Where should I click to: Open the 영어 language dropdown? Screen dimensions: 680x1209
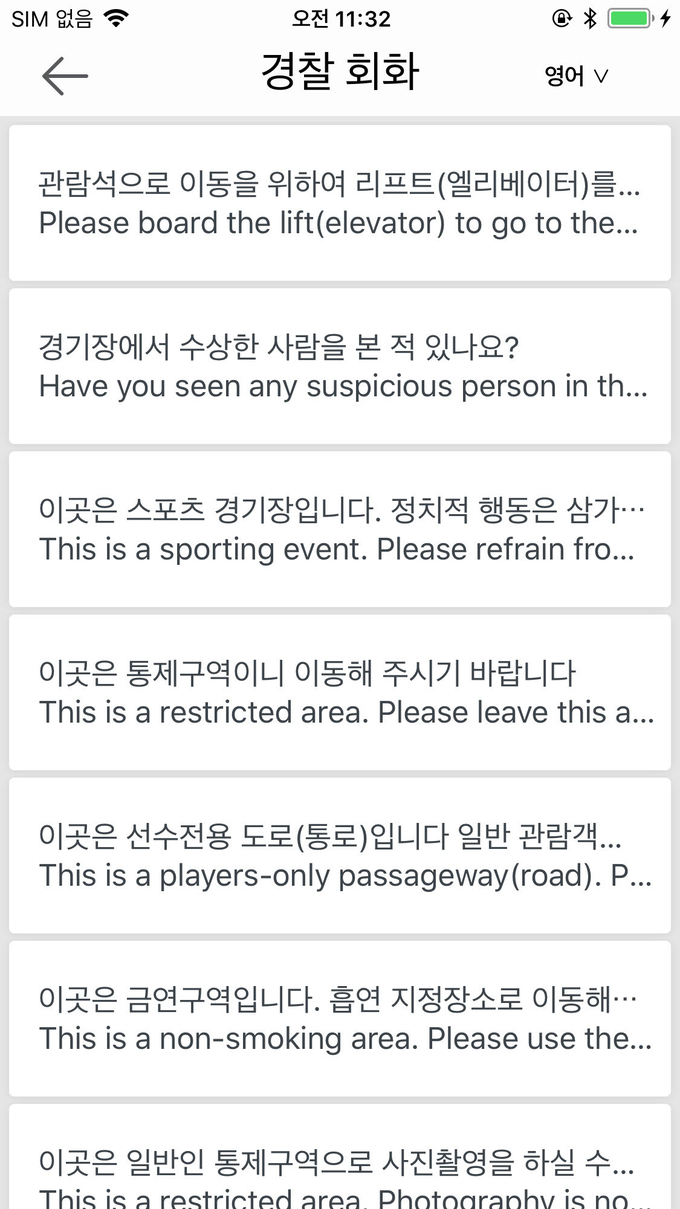click(x=576, y=76)
